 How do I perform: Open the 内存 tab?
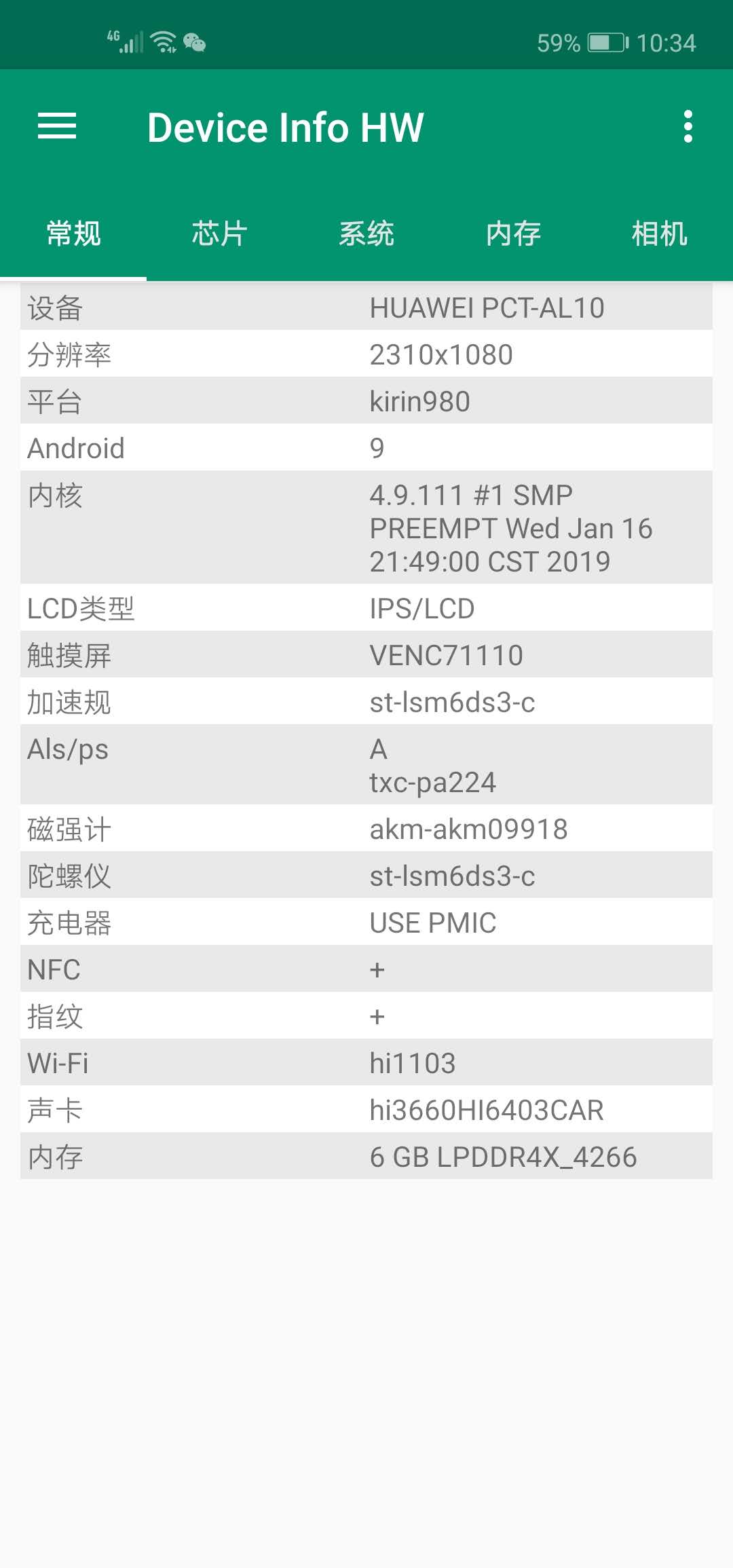[x=513, y=234]
